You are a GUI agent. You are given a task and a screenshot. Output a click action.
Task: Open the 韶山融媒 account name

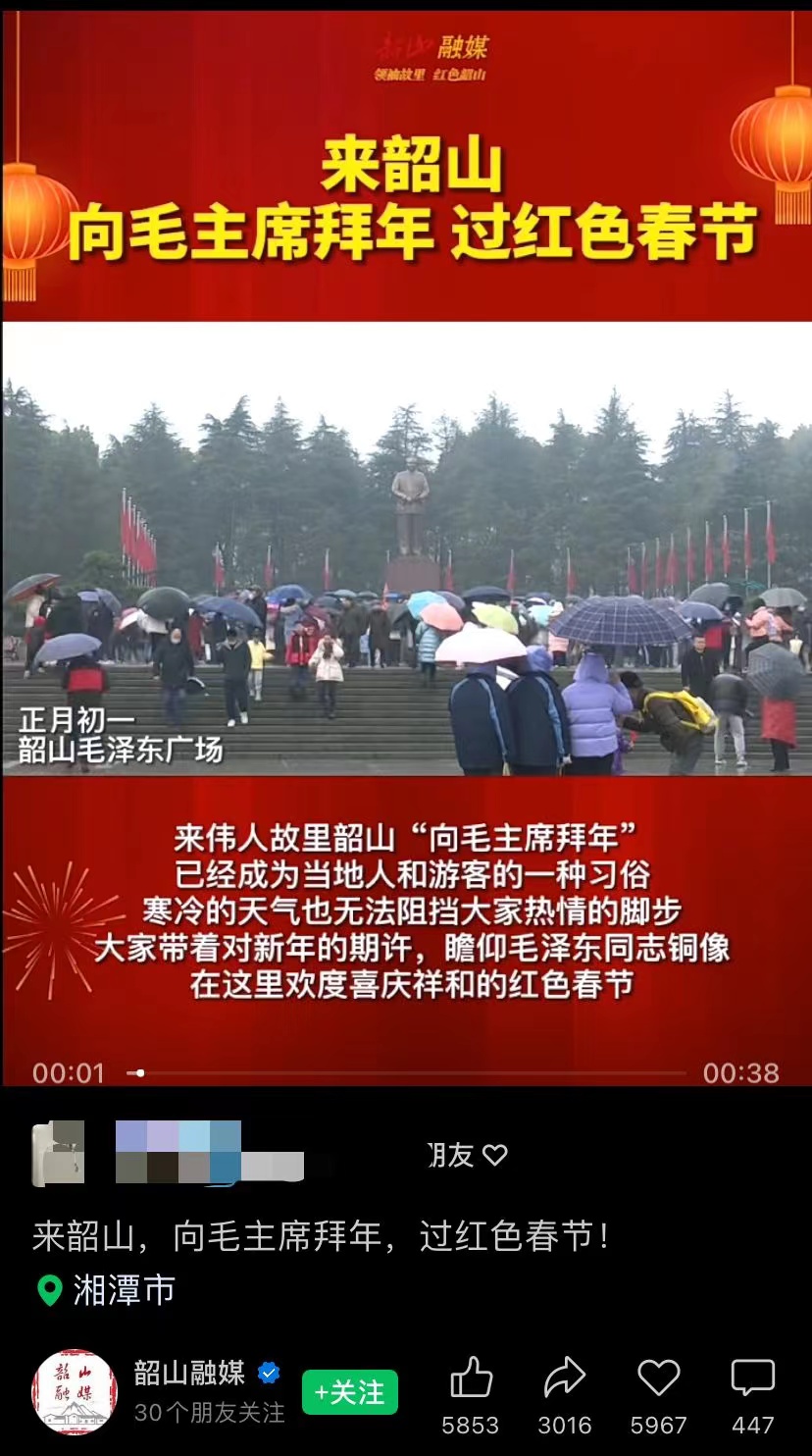pyautogui.click(x=189, y=1373)
